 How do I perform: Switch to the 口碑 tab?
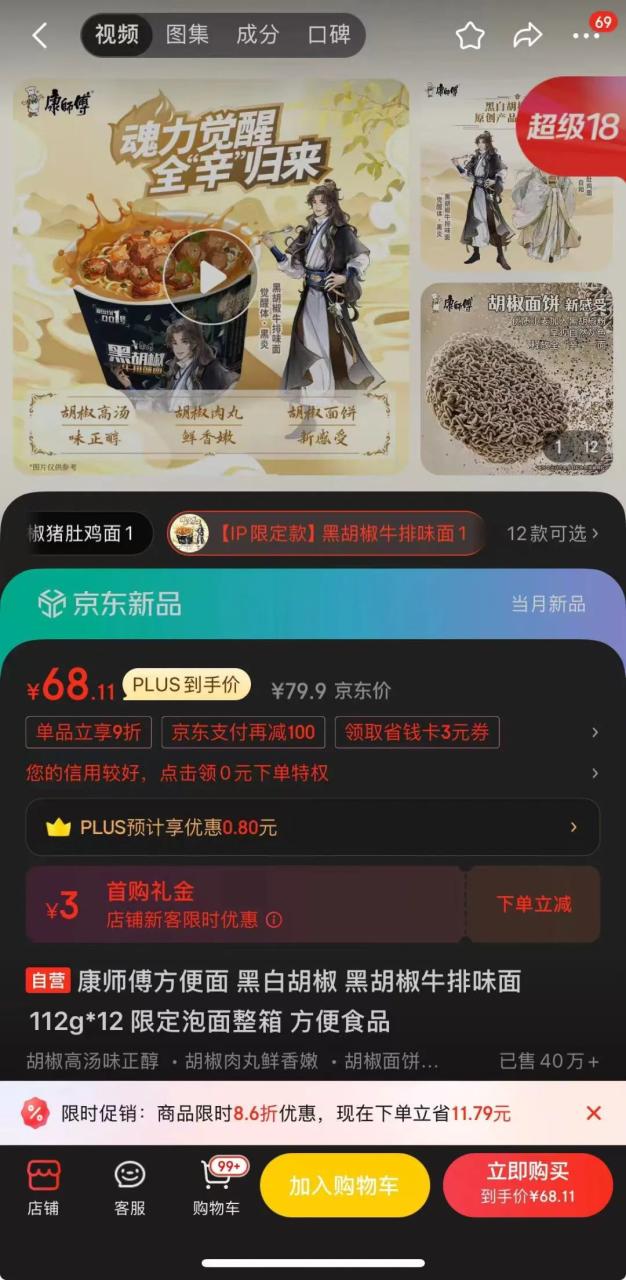(329, 35)
